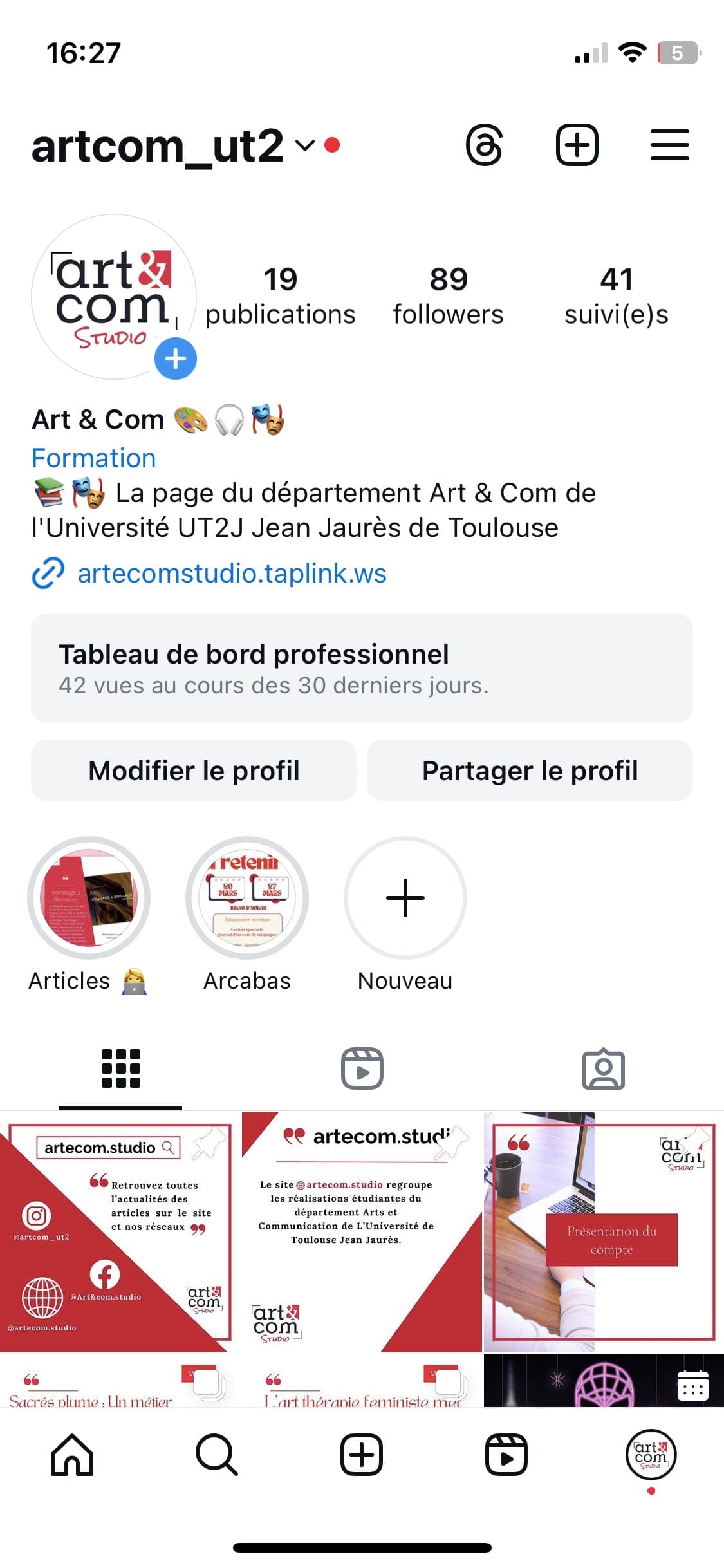
Task: Open the pinned 'Présentation du compte' post
Action: click(x=604, y=1232)
